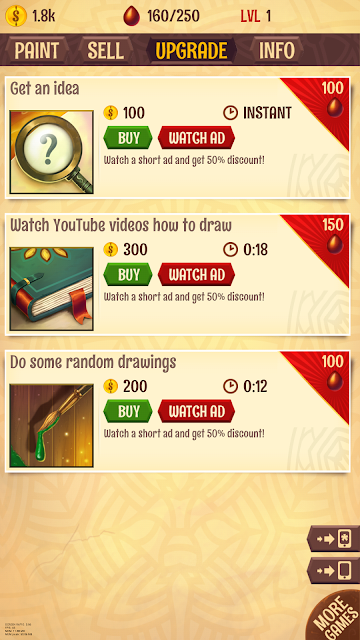This screenshot has width=360, height=640.
Task: Tap the arrow-to-blank-phone button
Action: pos(334,570)
